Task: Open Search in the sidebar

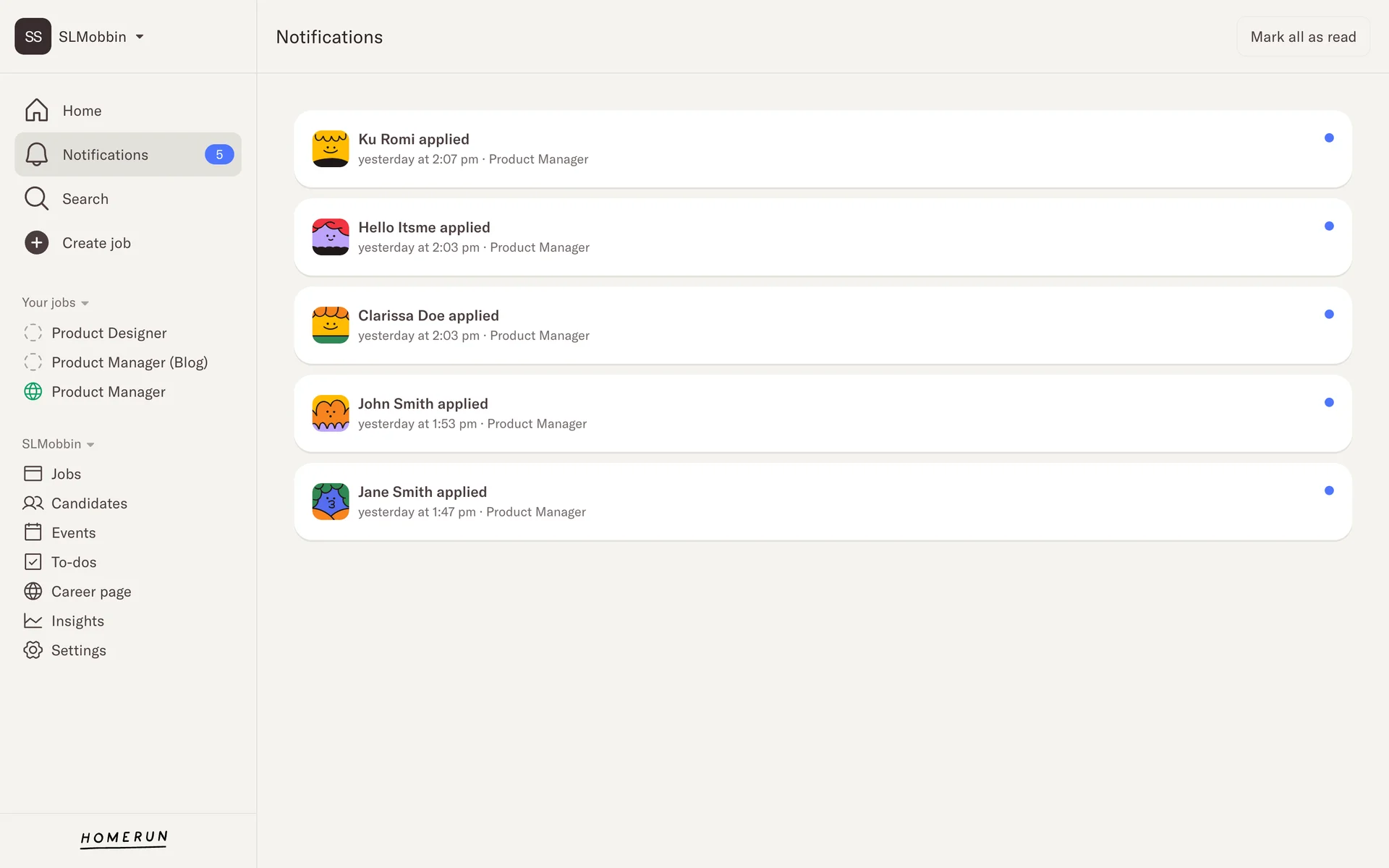Action: [85, 199]
